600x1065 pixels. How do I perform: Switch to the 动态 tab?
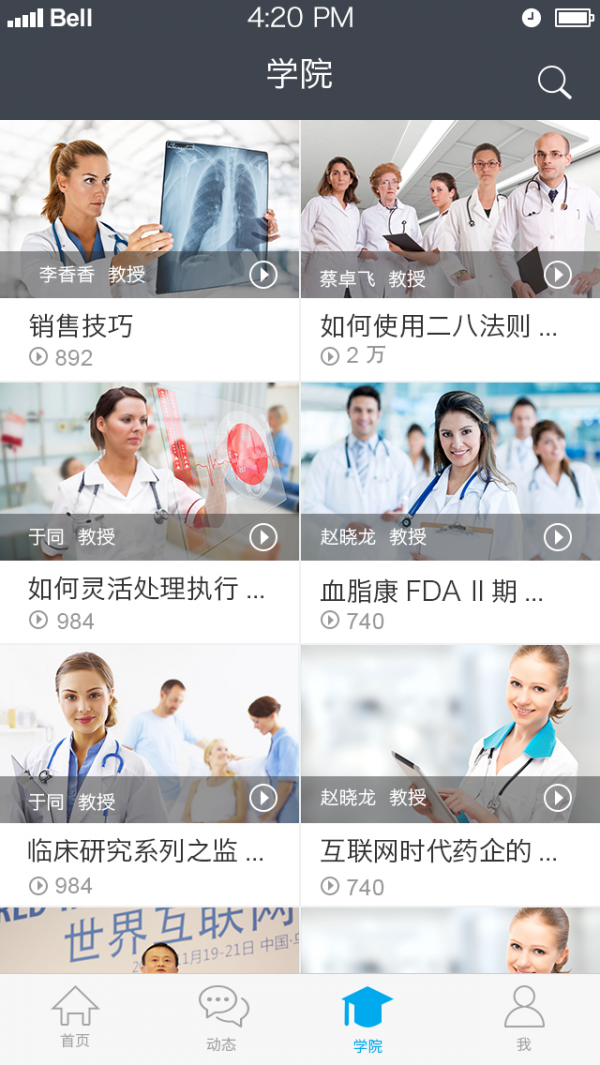click(x=222, y=1017)
